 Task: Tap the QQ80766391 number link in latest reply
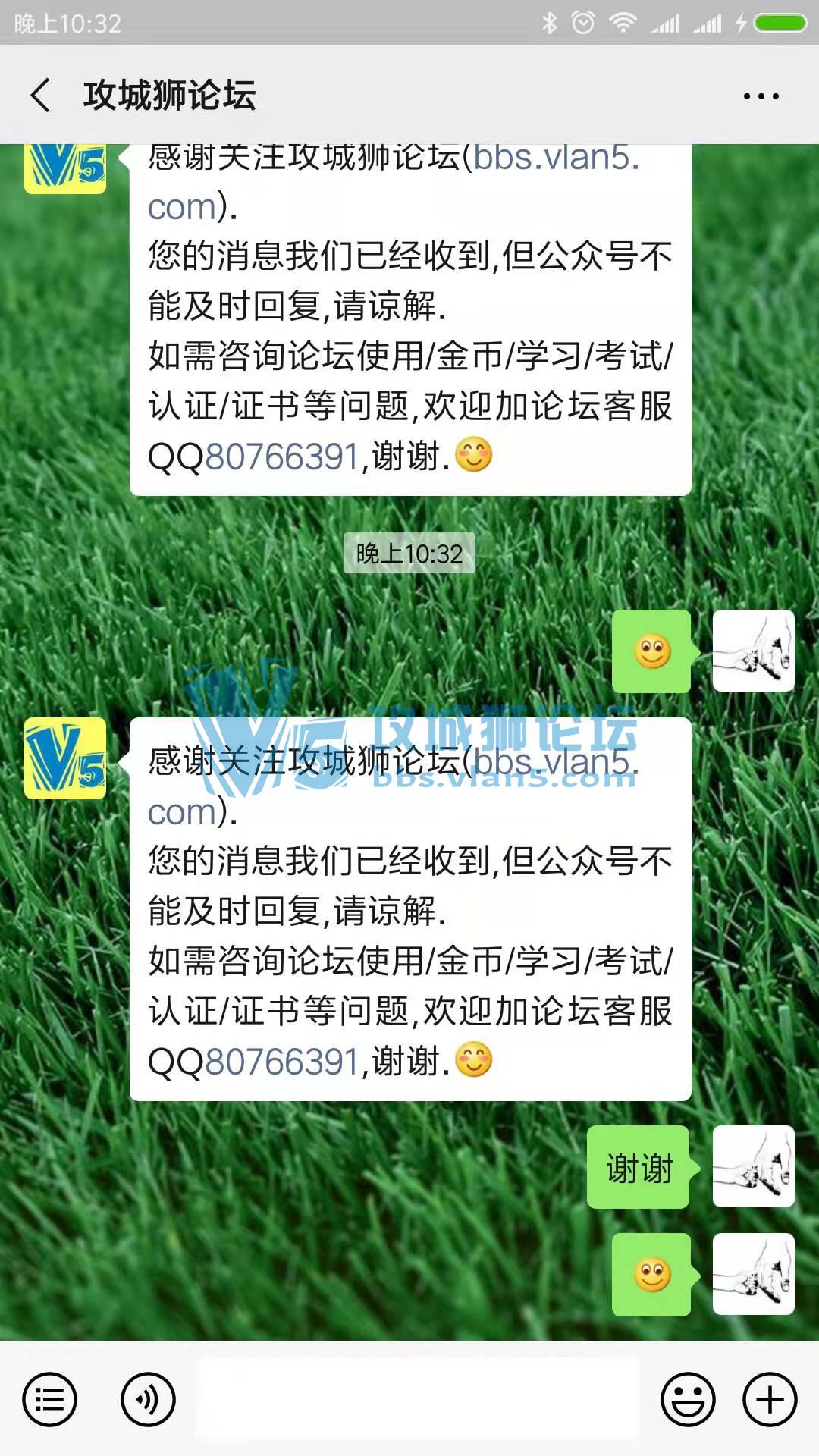pos(282,1062)
